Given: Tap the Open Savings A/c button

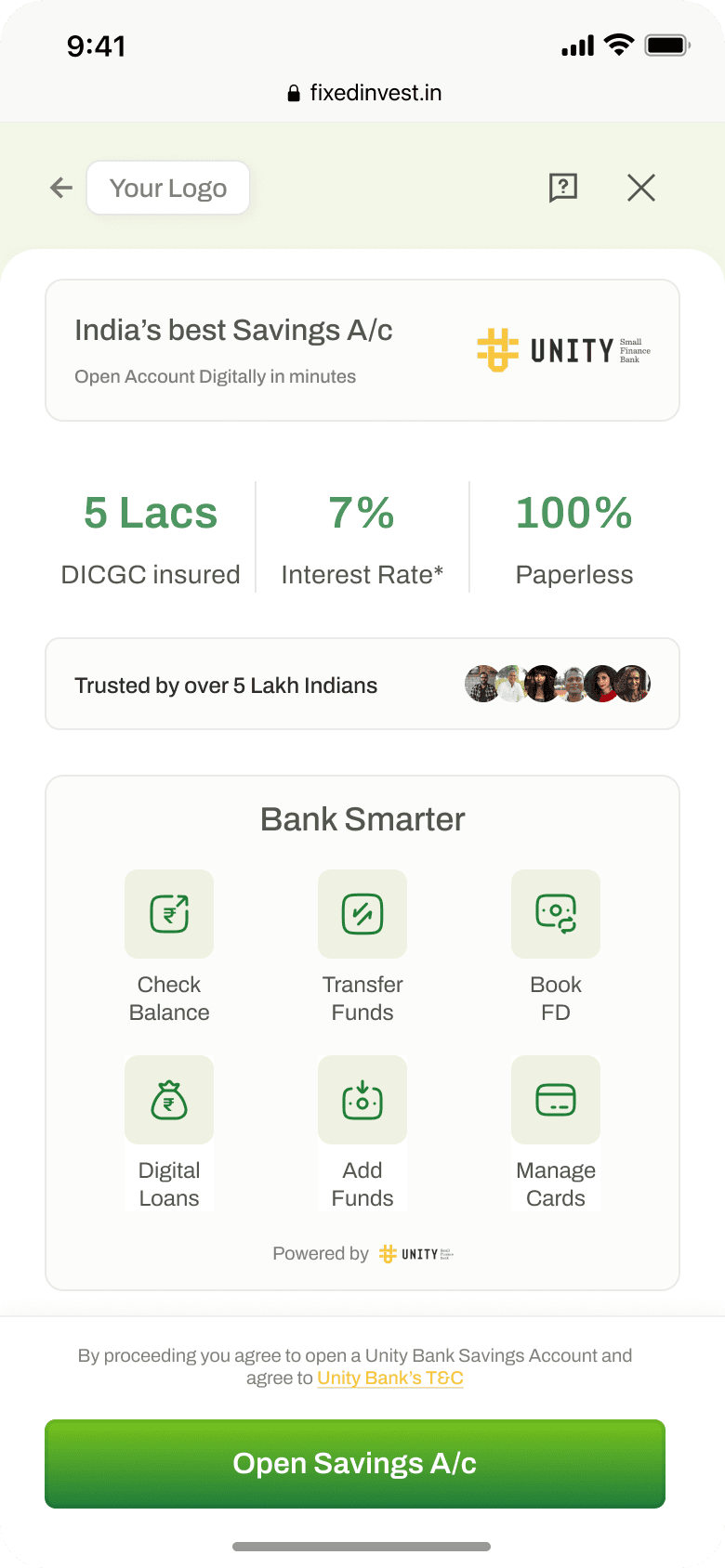Looking at the screenshot, I should pos(355,1463).
